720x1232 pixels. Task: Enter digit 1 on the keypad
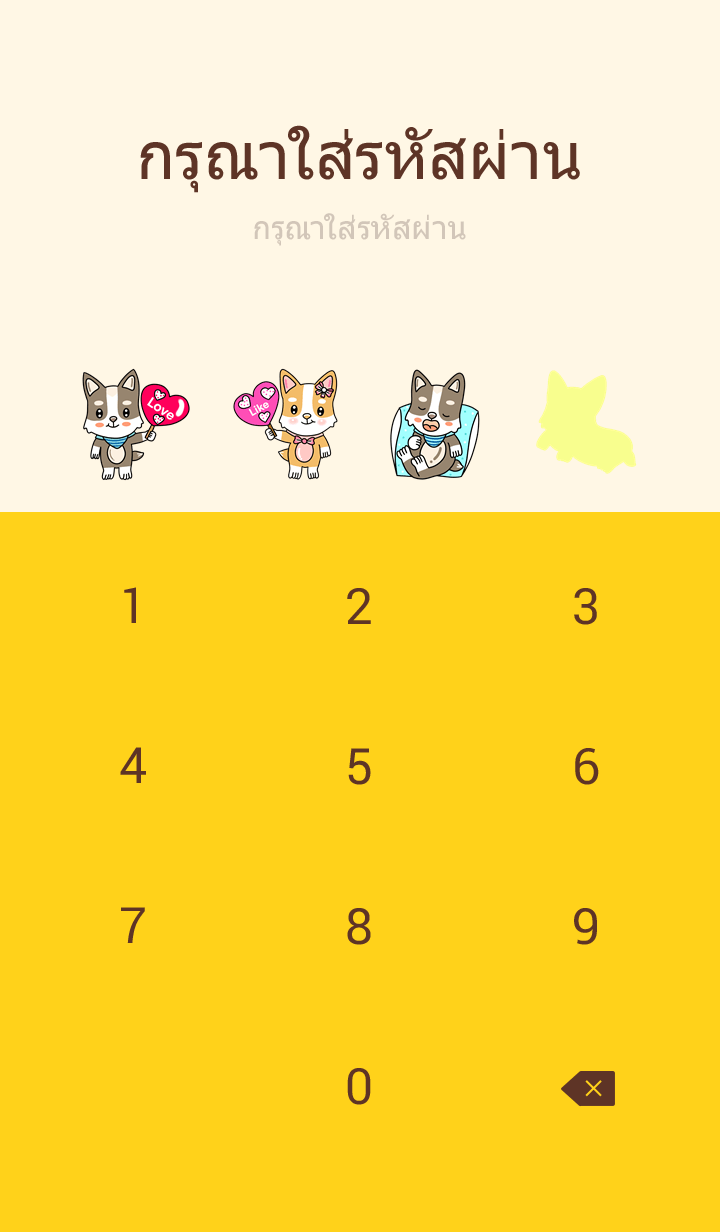(132, 607)
